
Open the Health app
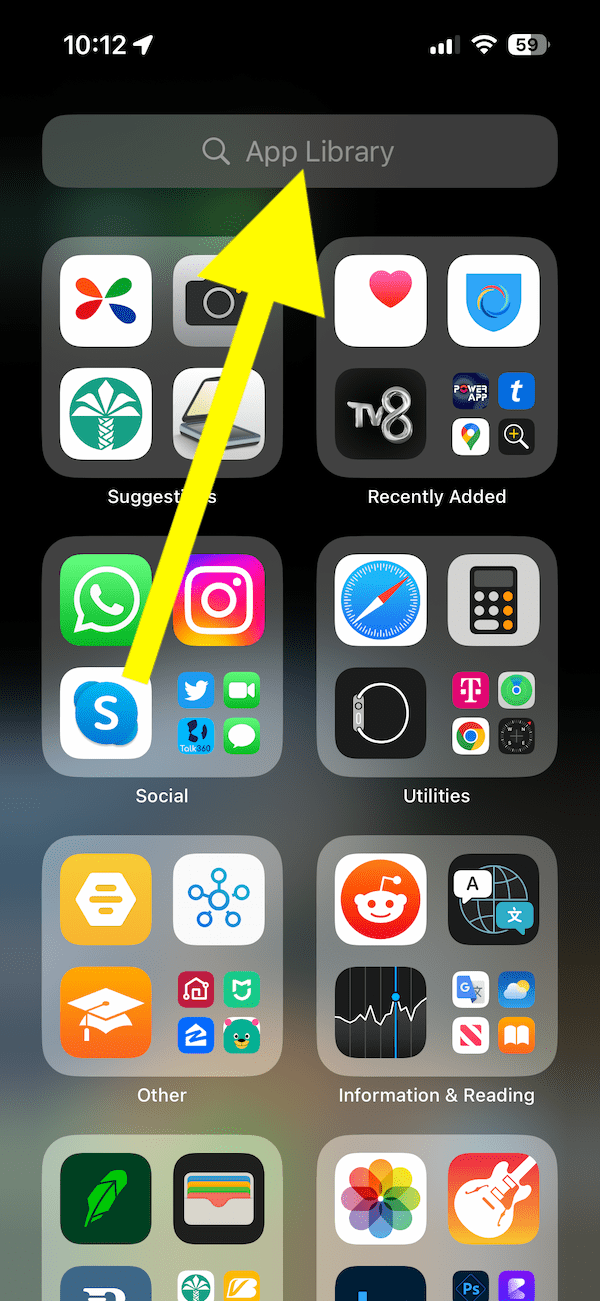pos(380,301)
